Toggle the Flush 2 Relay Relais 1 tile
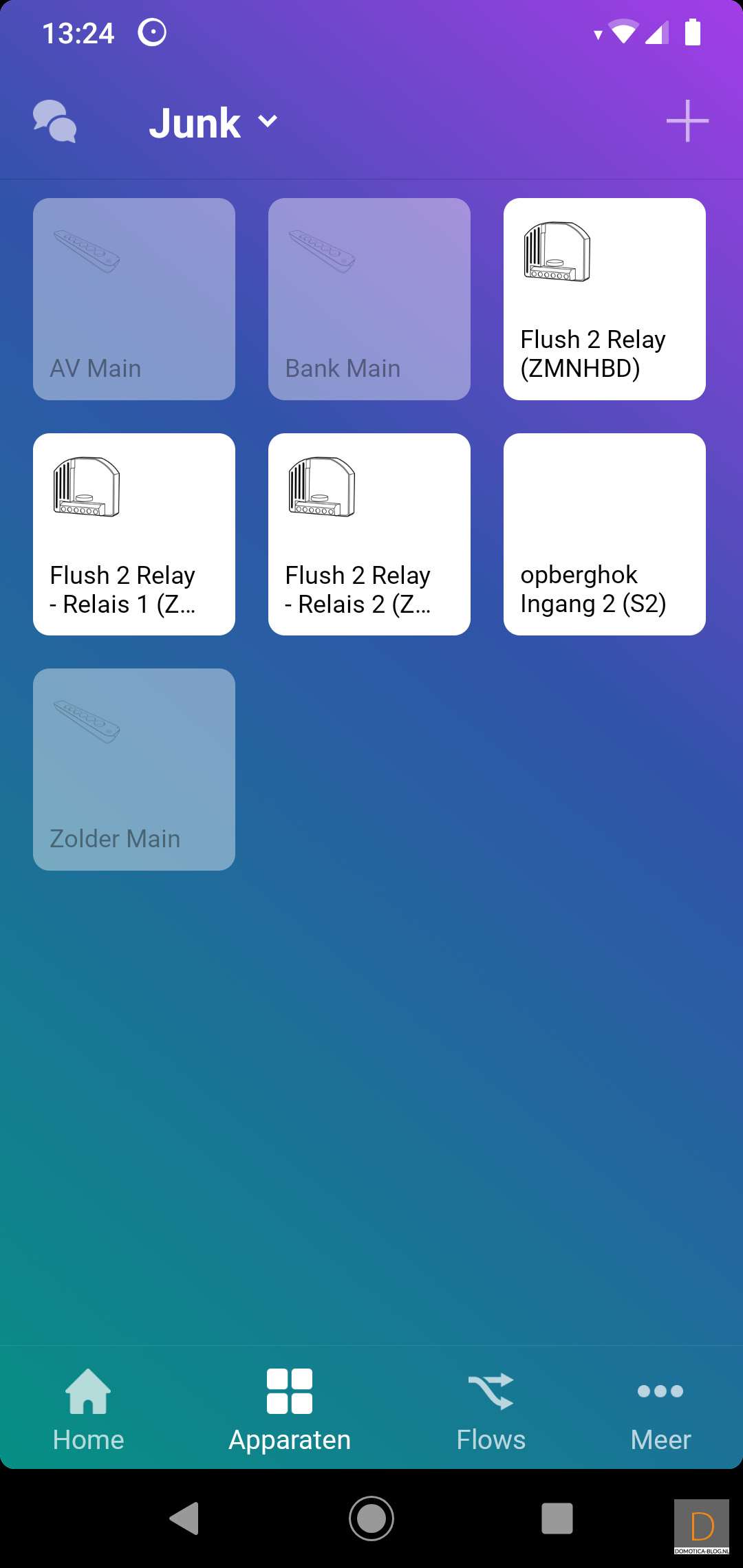 [x=134, y=534]
